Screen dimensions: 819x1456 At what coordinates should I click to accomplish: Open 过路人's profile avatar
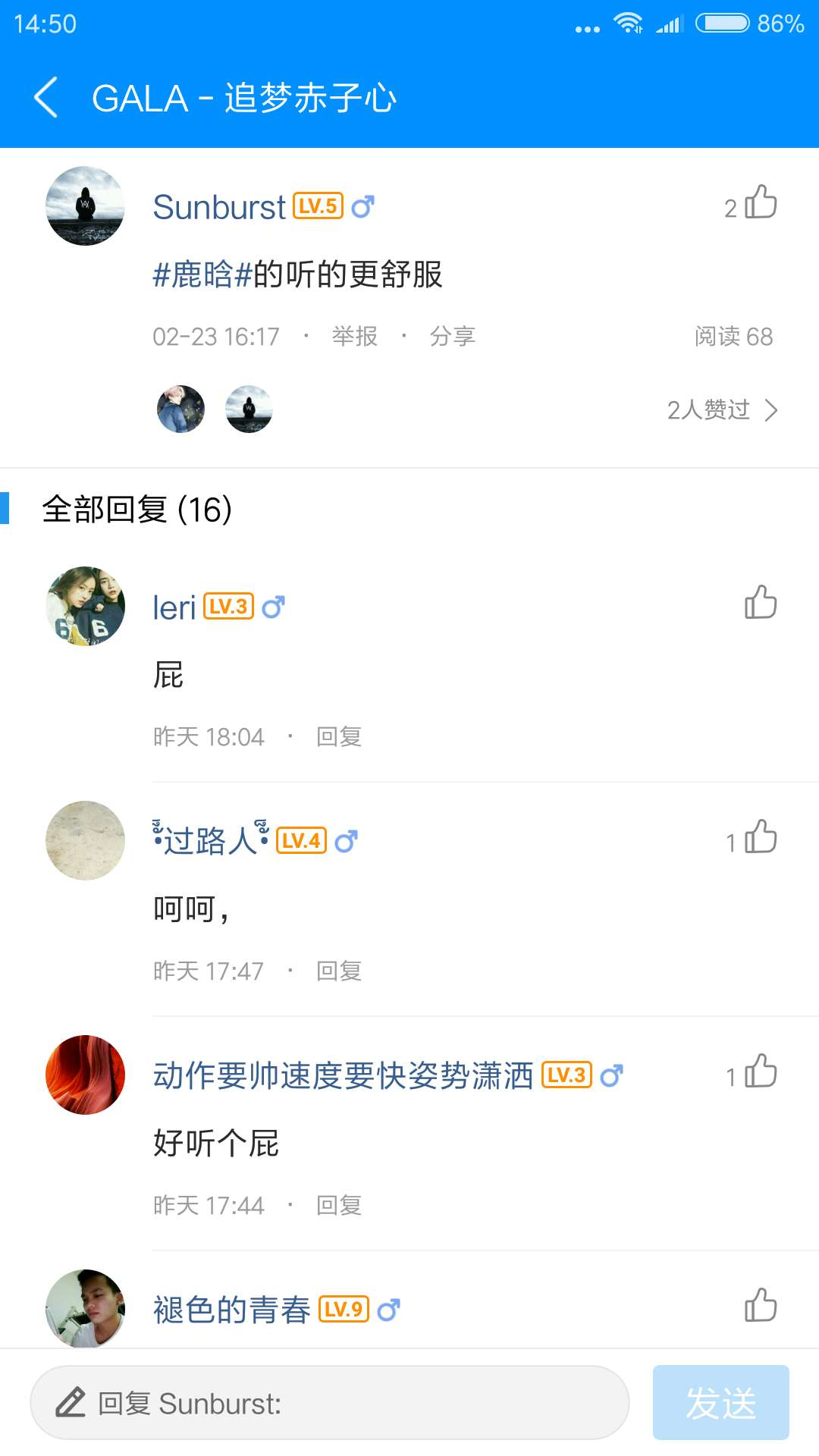click(86, 840)
